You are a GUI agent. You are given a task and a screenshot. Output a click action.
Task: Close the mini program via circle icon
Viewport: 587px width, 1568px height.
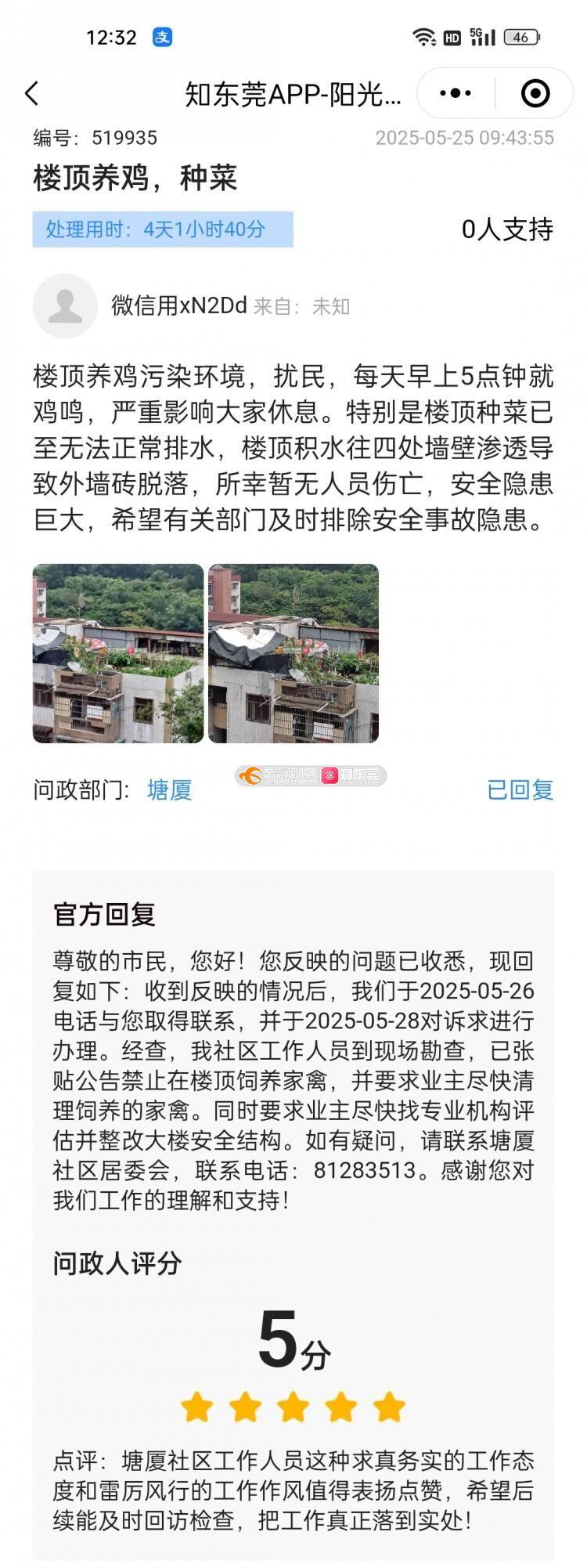535,94
